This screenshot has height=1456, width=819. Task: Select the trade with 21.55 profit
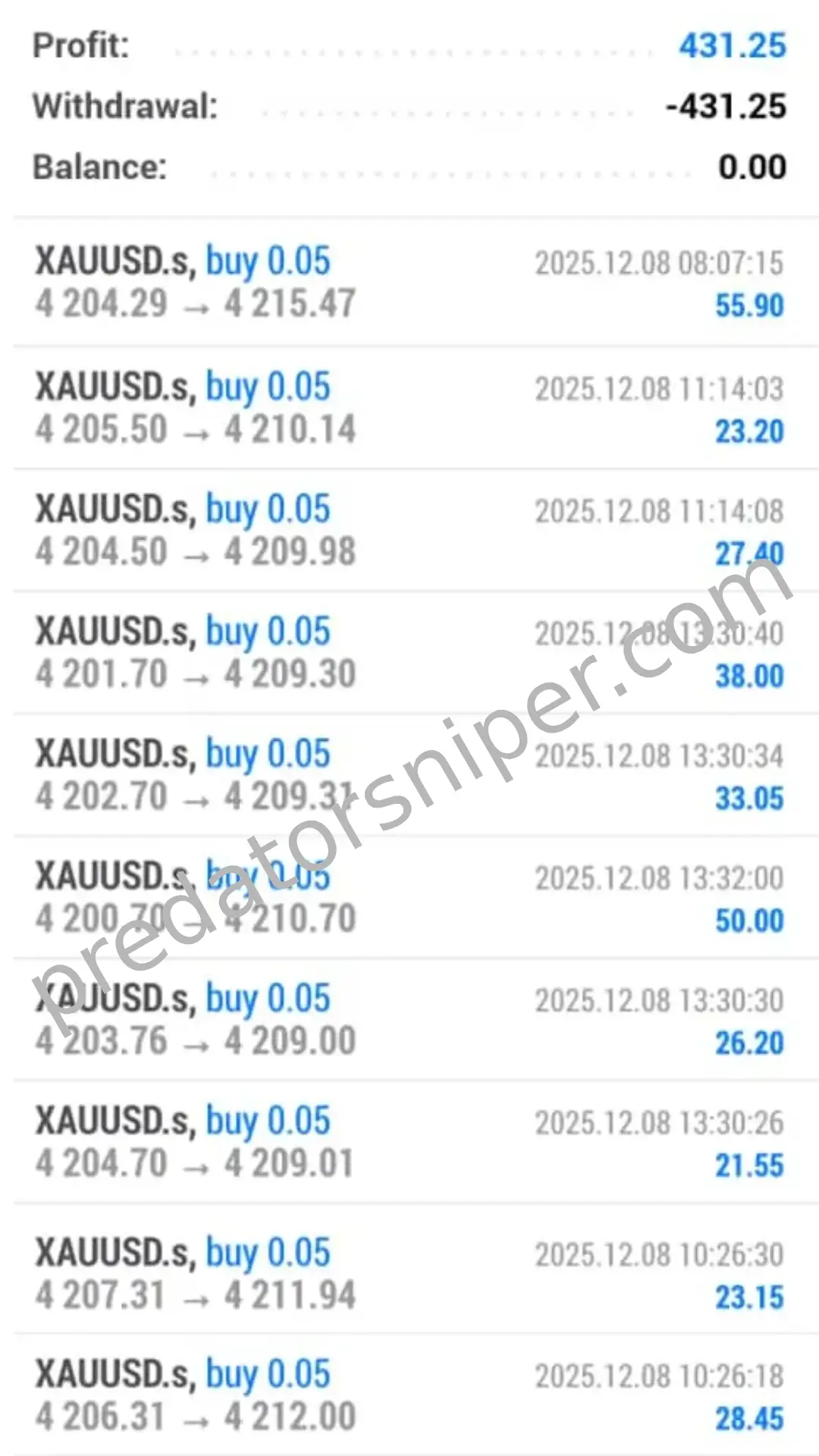(409, 1142)
